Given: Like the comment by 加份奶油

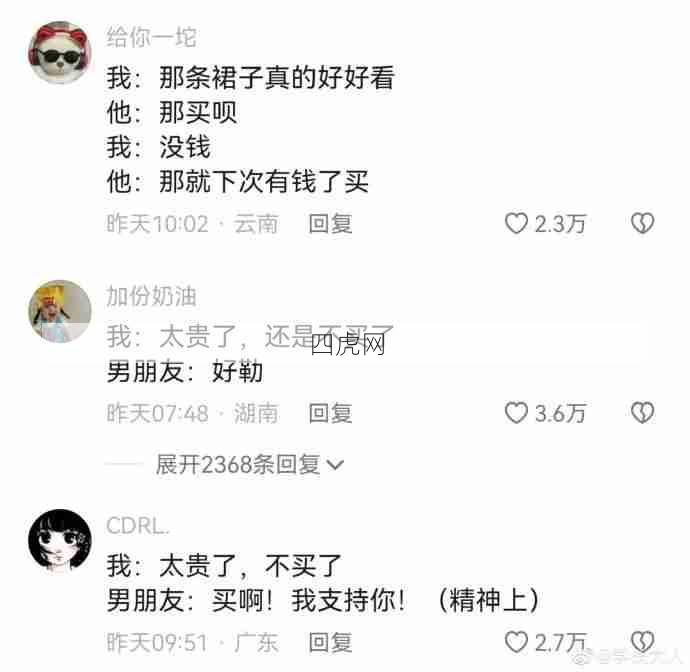Looking at the screenshot, I should (x=516, y=412).
